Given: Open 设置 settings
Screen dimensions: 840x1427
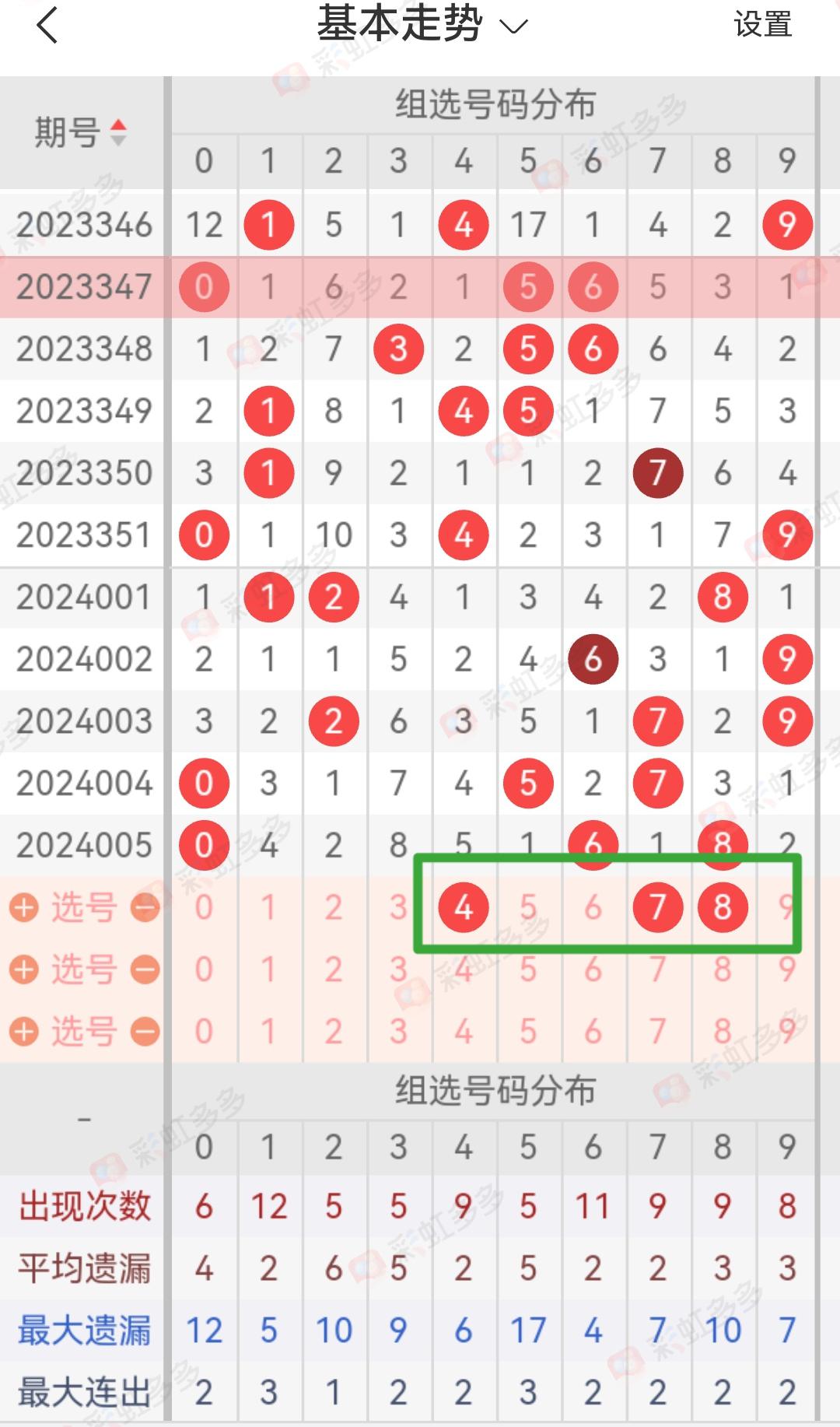Looking at the screenshot, I should click(761, 25).
